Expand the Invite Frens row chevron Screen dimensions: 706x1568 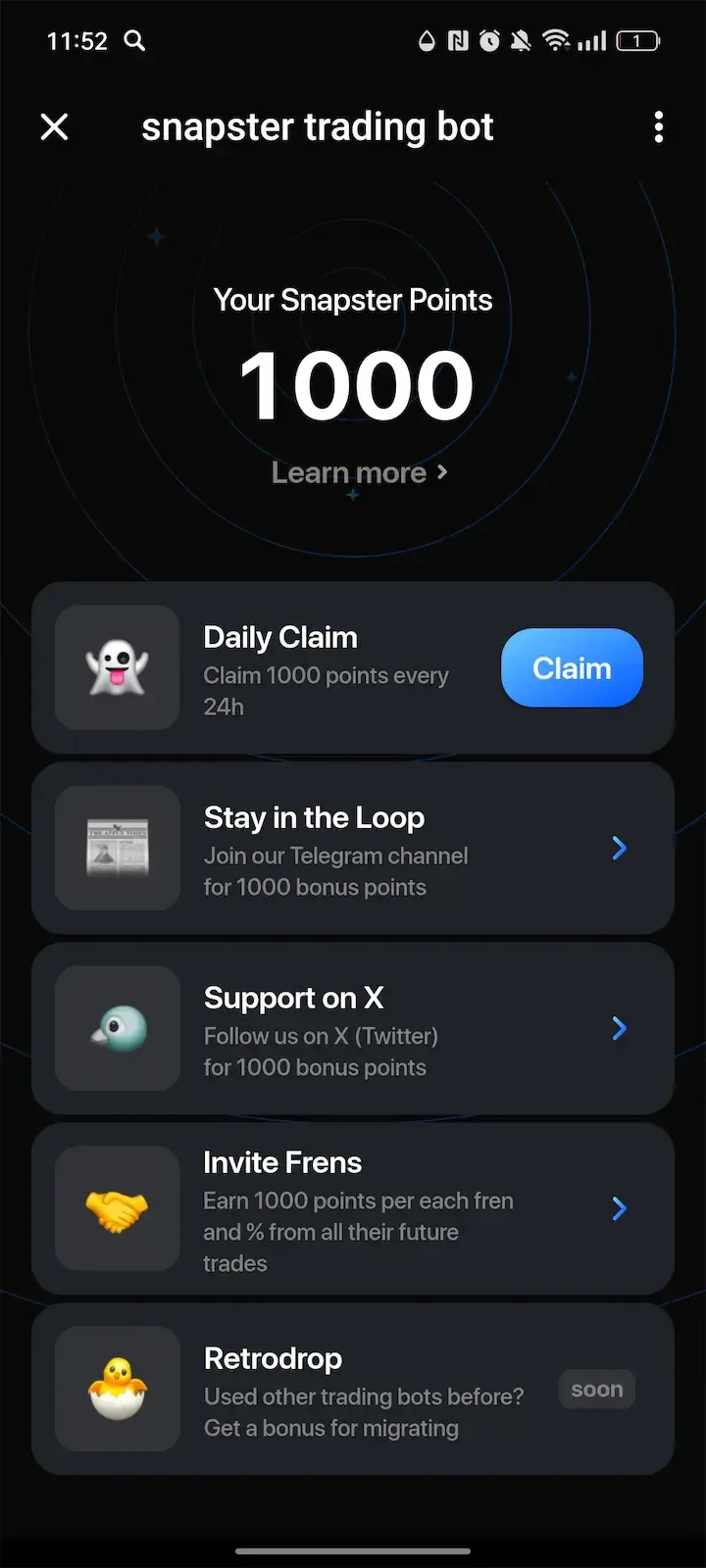pos(619,1208)
